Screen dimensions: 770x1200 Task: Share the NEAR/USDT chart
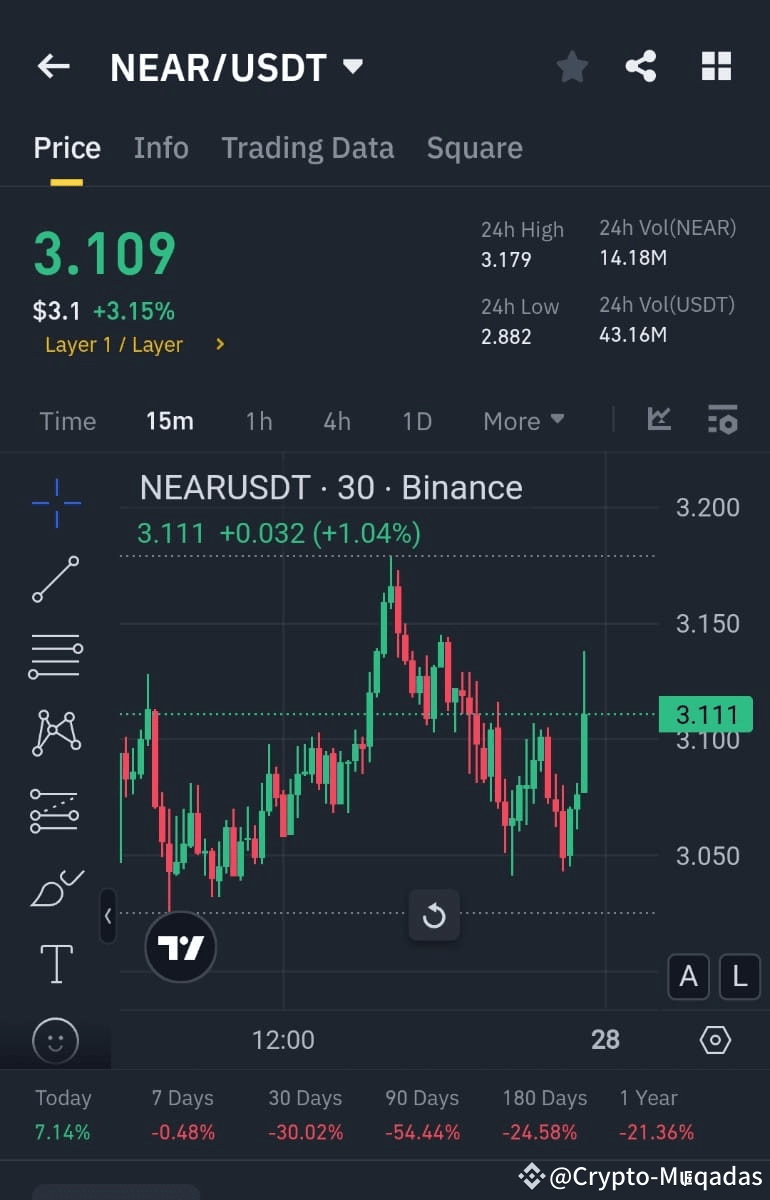point(640,66)
